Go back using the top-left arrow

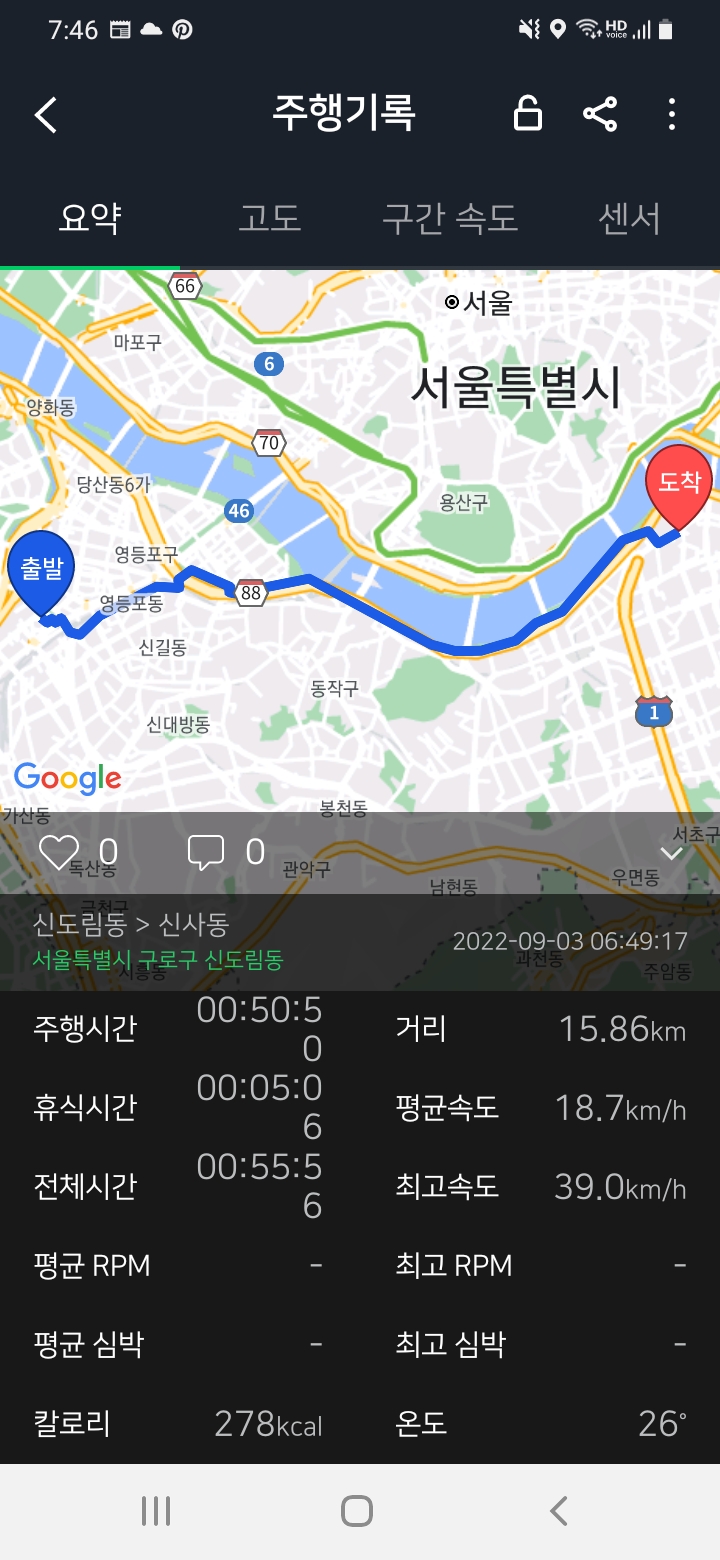pyautogui.click(x=46, y=115)
